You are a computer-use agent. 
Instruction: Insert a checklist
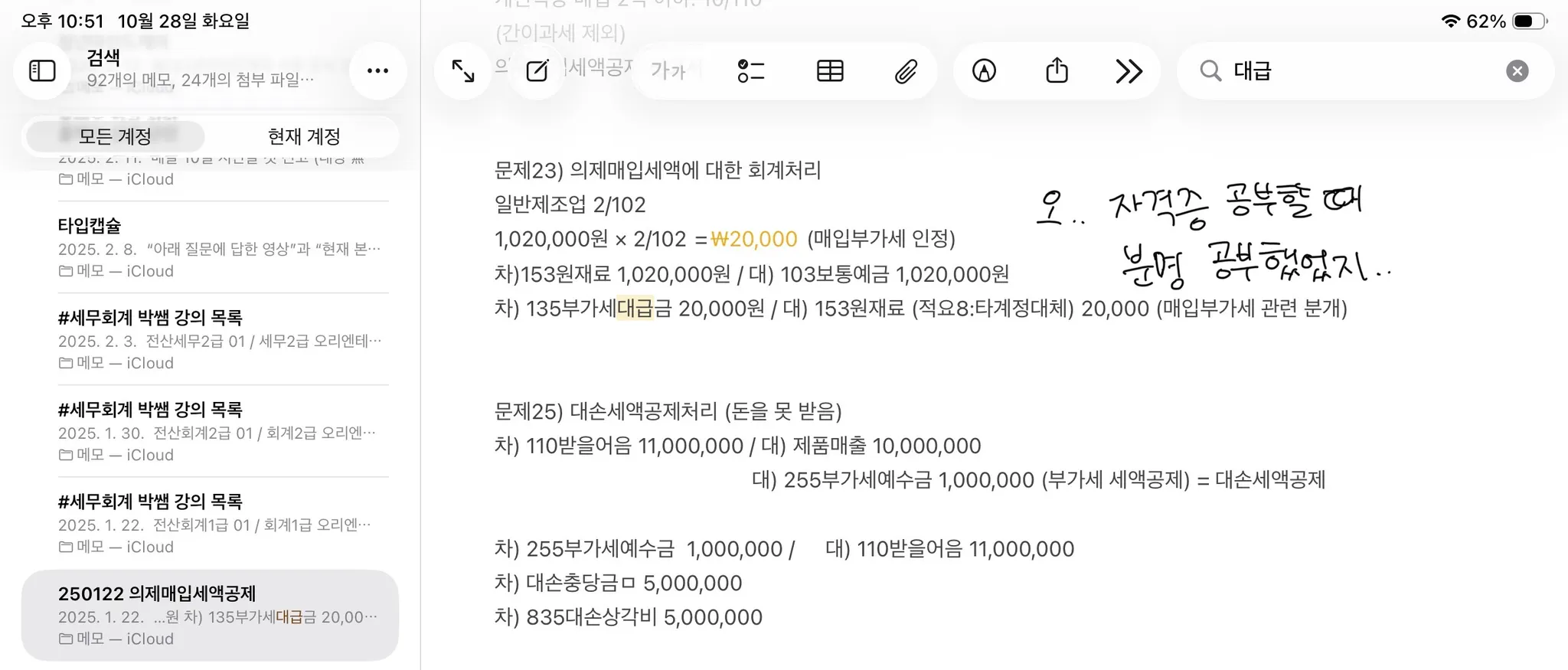pyautogui.click(x=751, y=71)
